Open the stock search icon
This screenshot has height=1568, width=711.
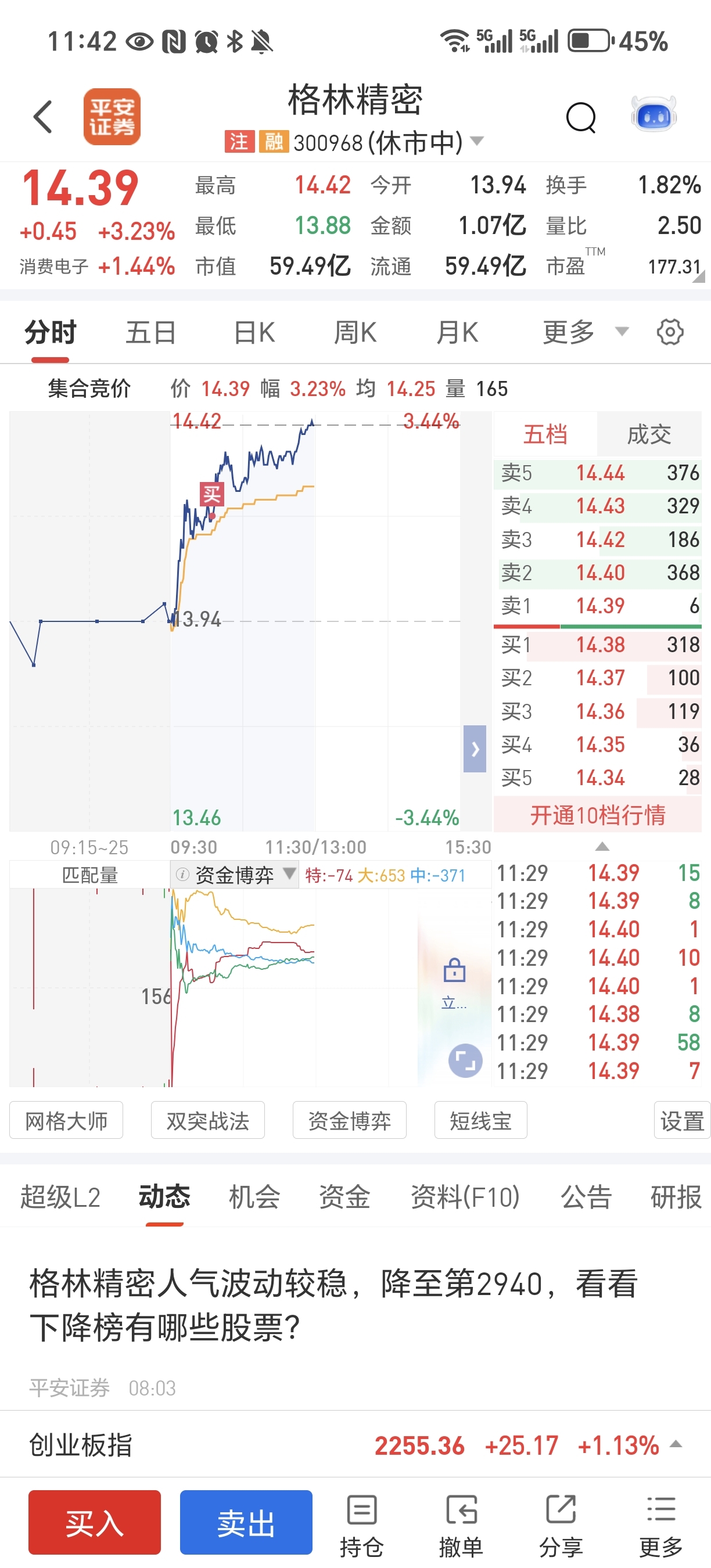tap(581, 117)
